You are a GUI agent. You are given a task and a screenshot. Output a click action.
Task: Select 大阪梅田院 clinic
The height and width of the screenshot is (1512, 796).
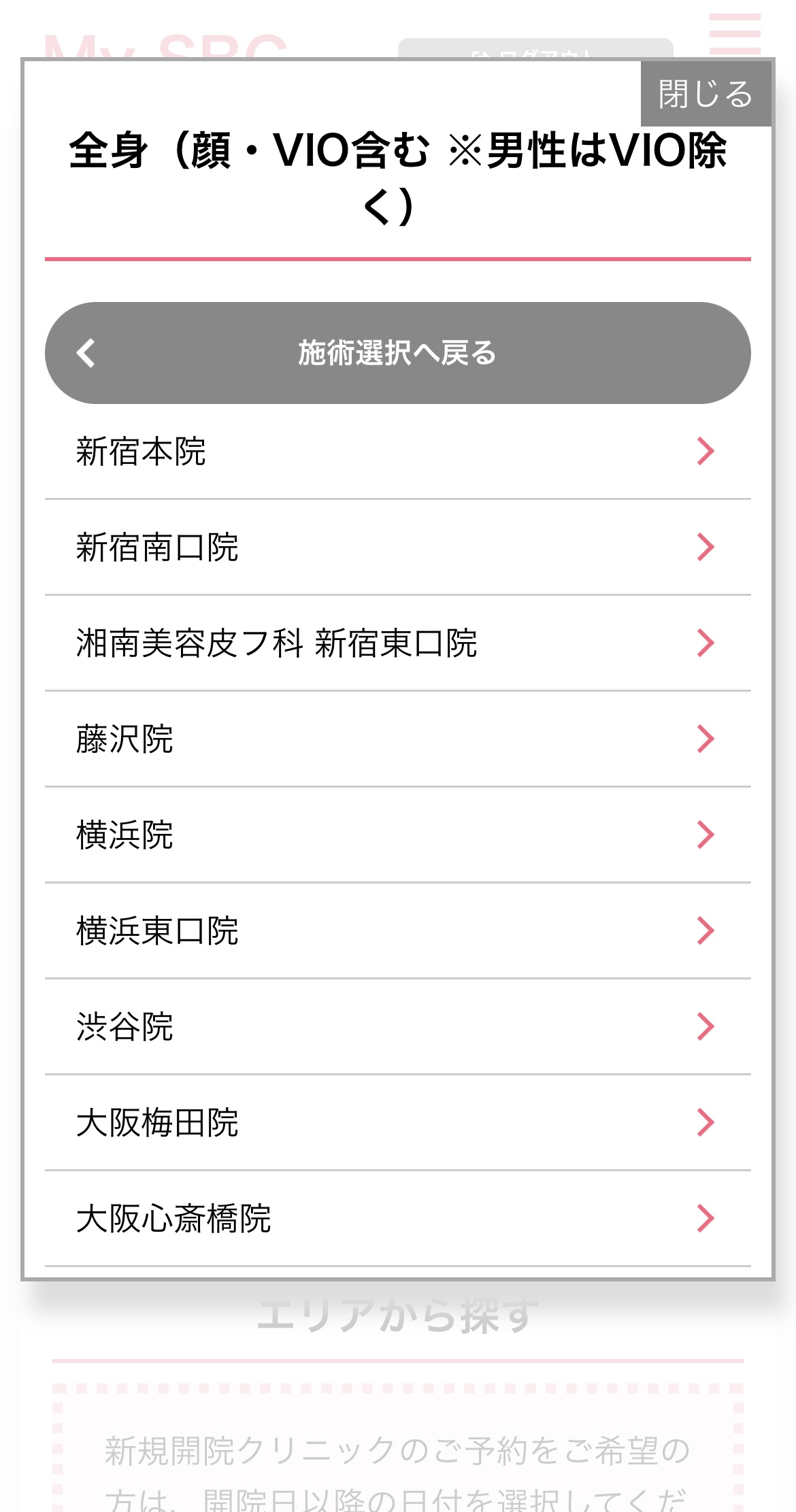click(x=397, y=1123)
